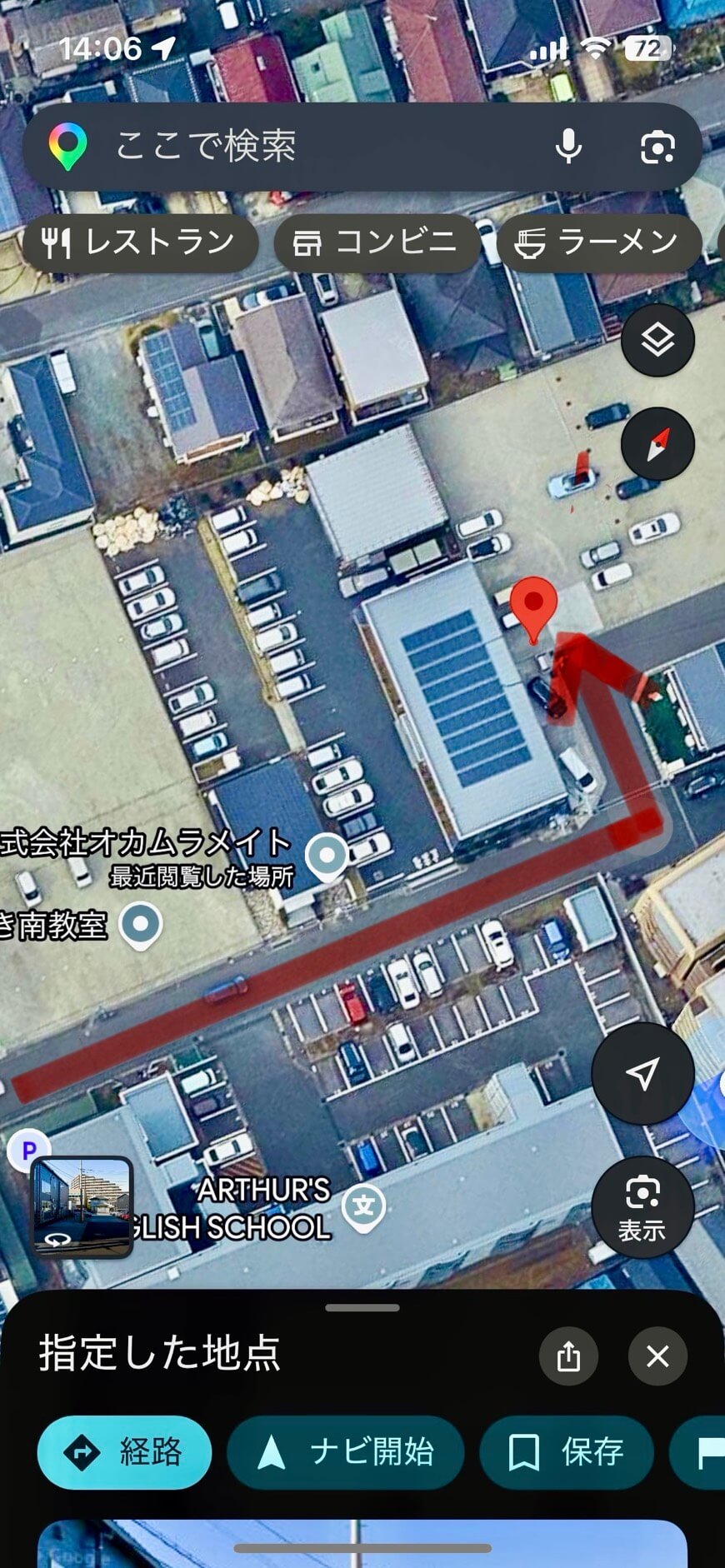The image size is (725, 1568).
Task: Open the Street View thumbnail
Action: 82,1206
